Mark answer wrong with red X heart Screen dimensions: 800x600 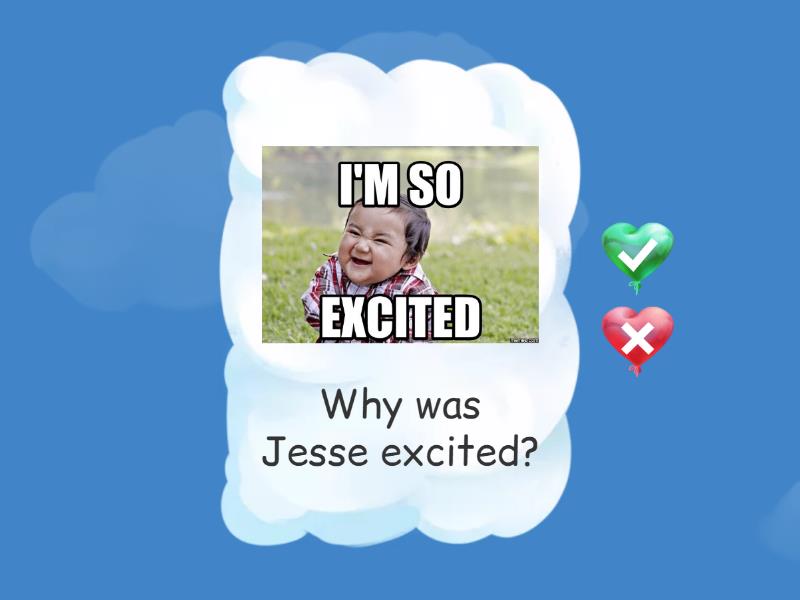[x=637, y=337]
